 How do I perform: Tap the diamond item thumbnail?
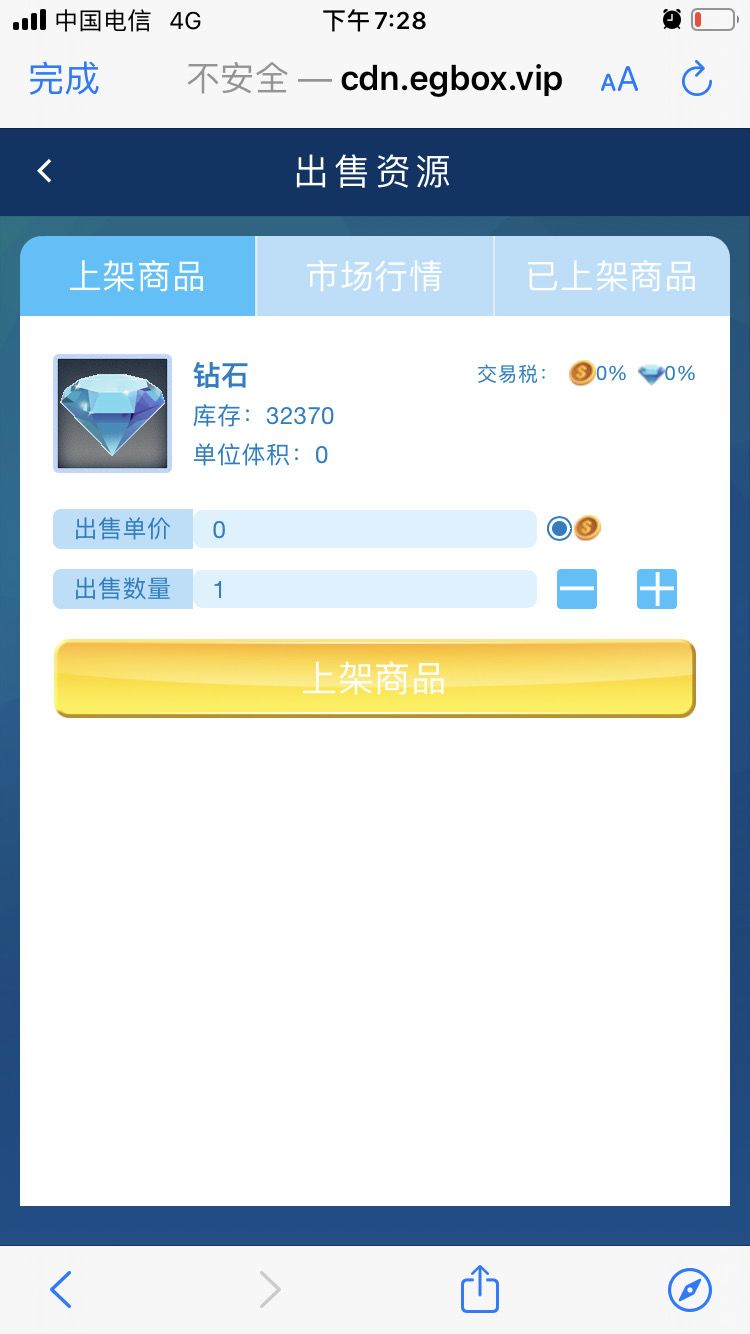tap(111, 412)
